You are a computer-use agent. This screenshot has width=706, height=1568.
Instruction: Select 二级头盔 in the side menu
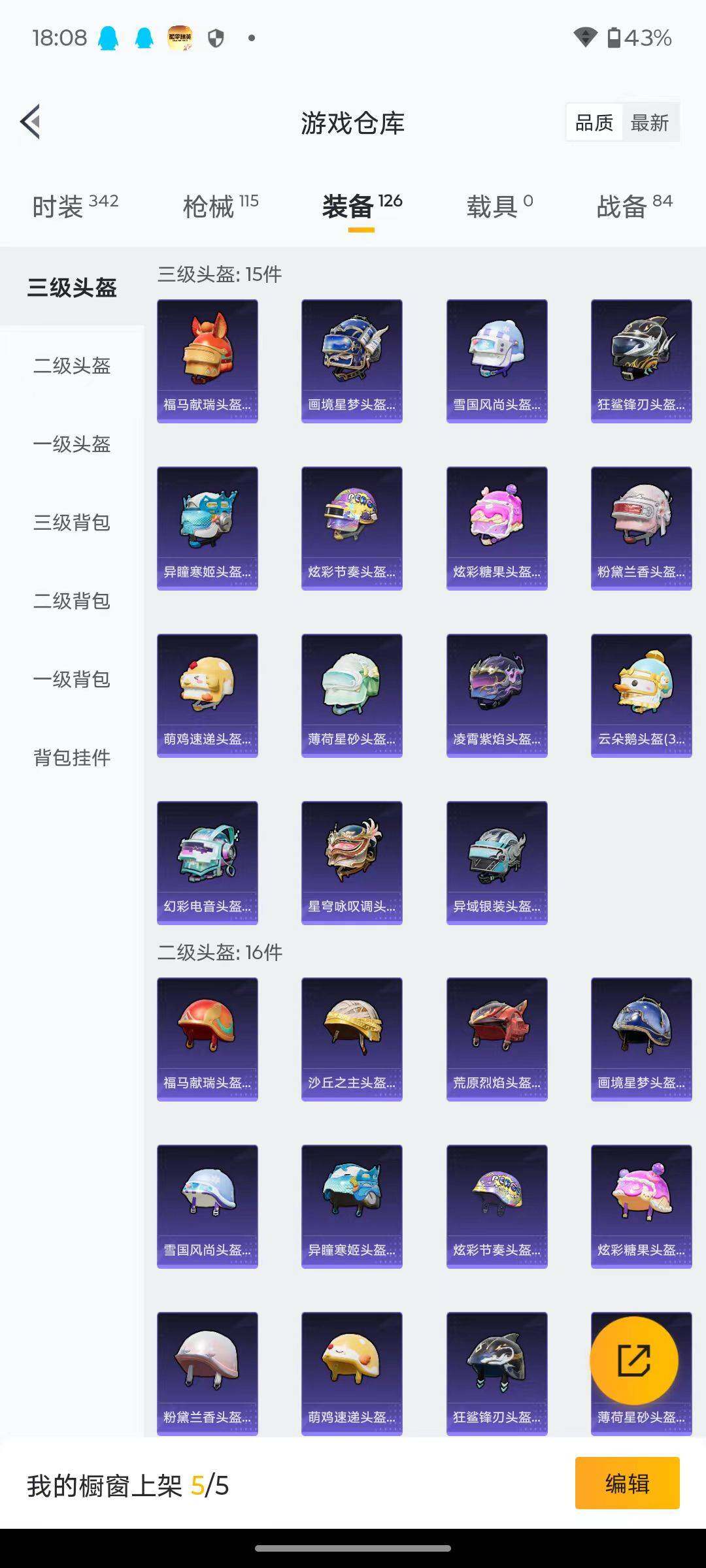(x=72, y=366)
